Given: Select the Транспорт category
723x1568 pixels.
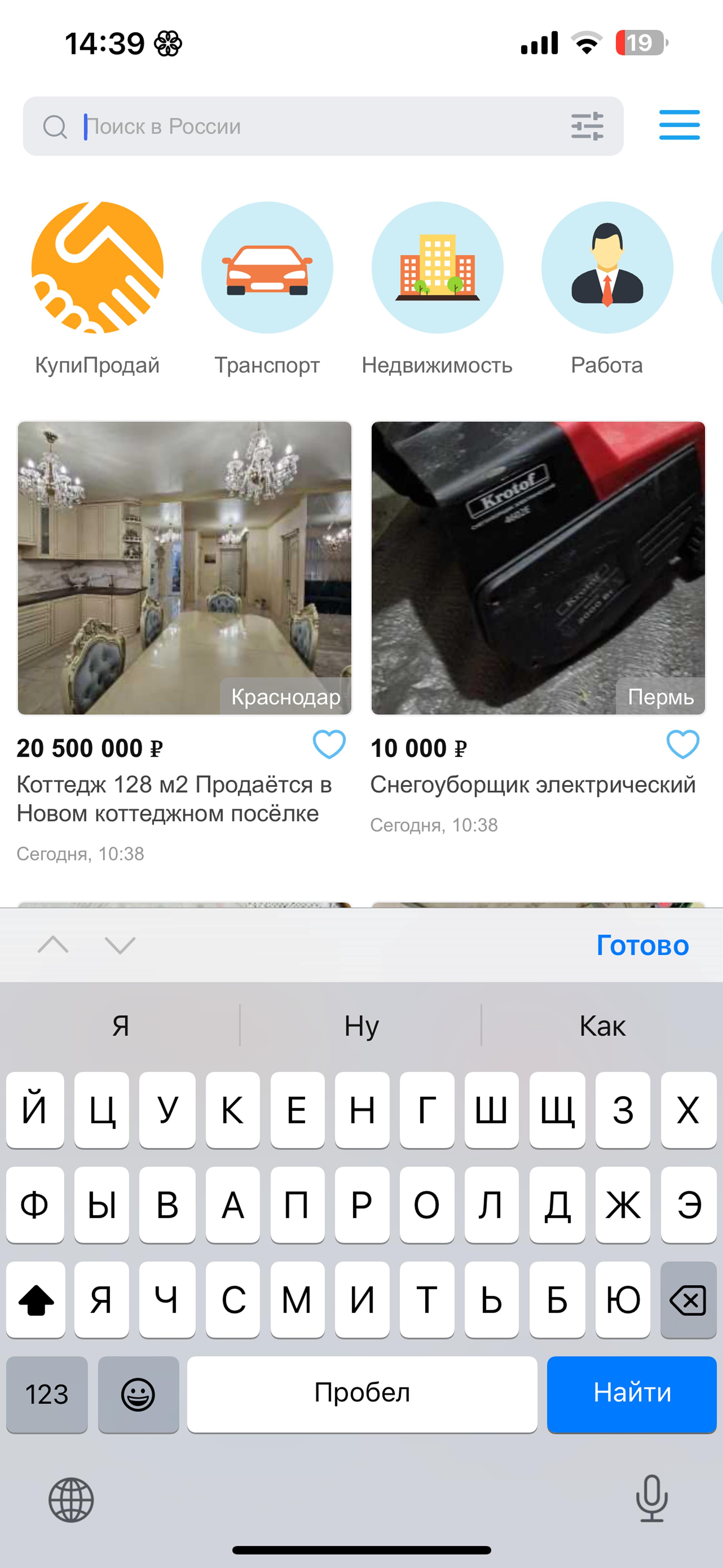Looking at the screenshot, I should tap(267, 268).
